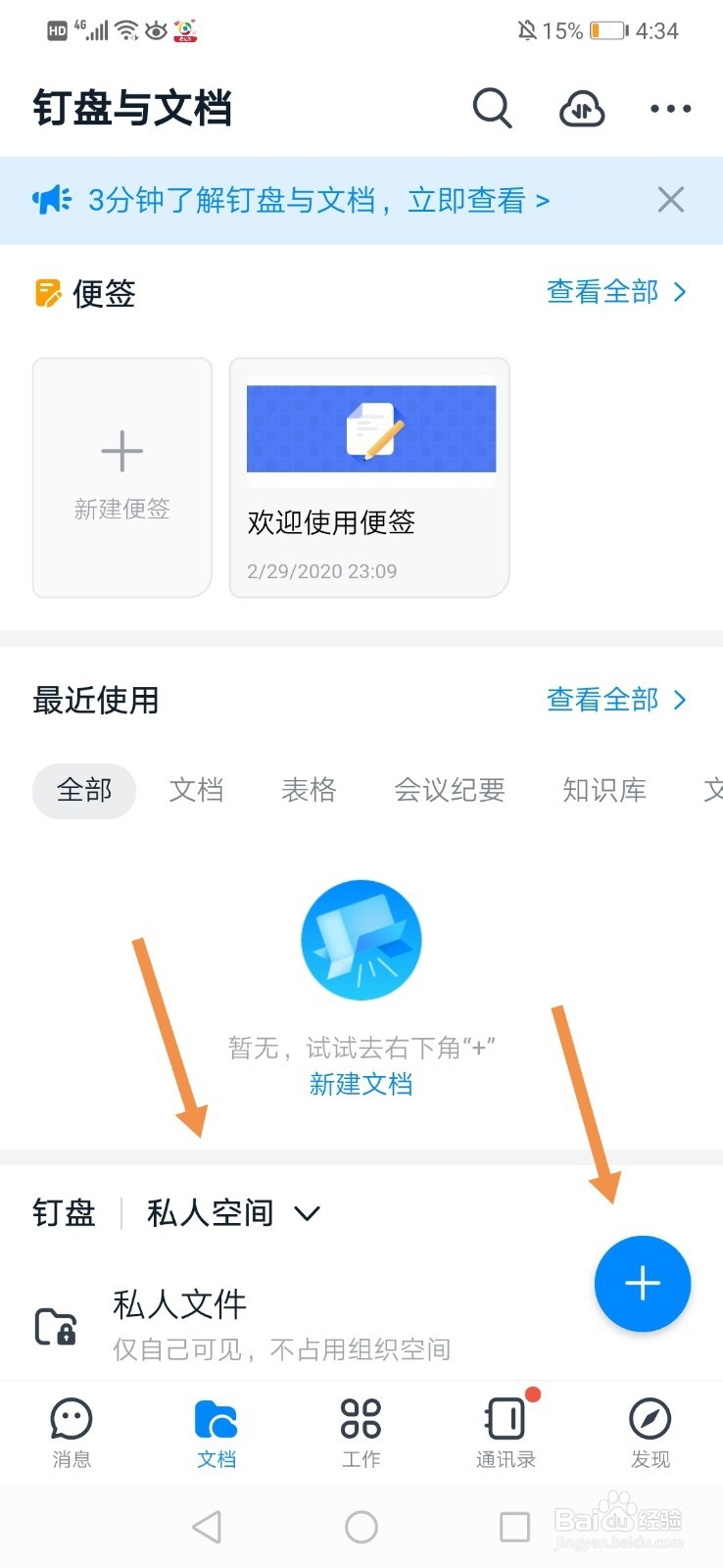723x1568 pixels.
Task: Switch to the 表格 tab
Action: click(x=309, y=790)
